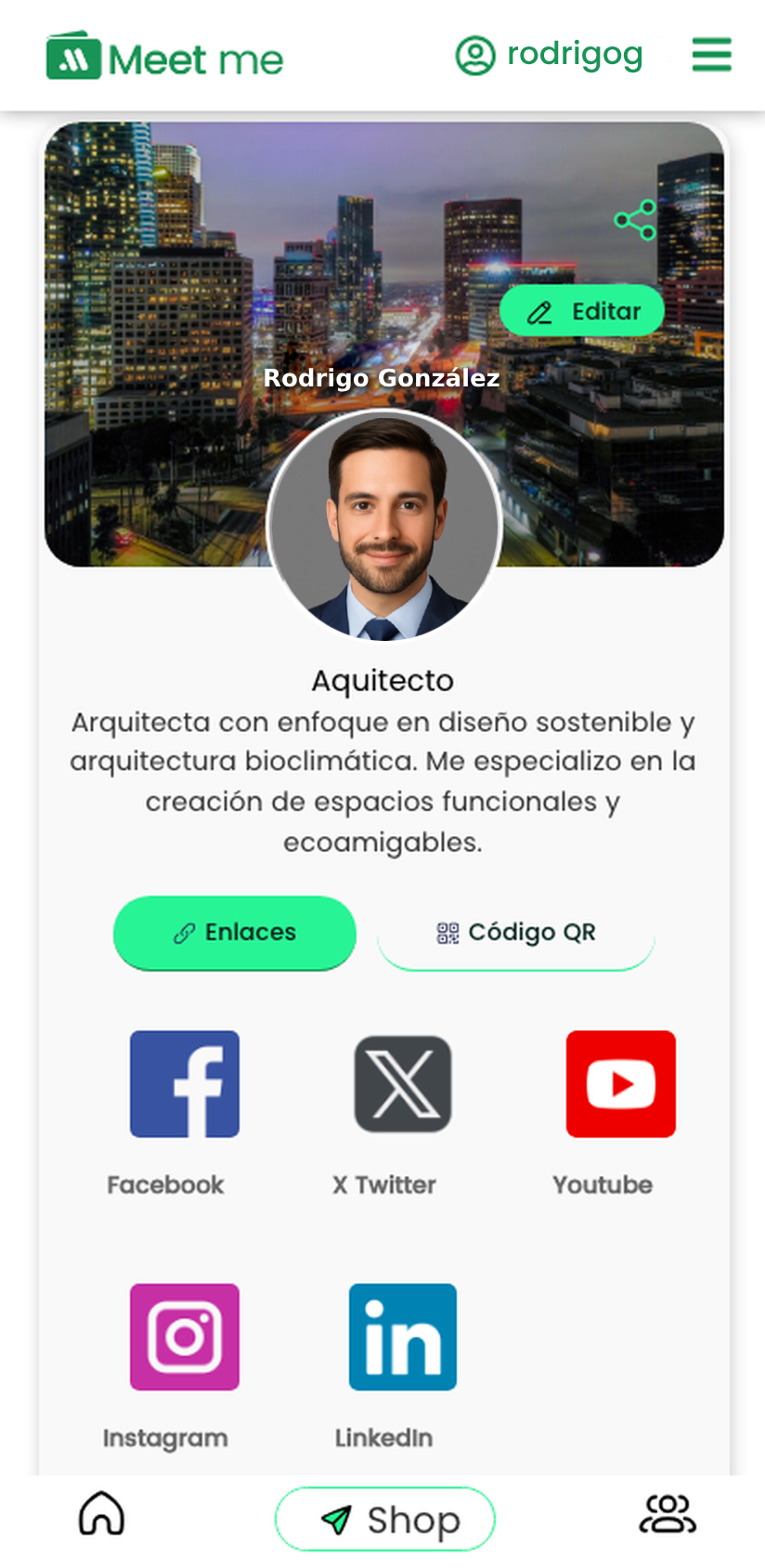Open the Shop button
Screen dimensions: 765x1568
tap(384, 1520)
